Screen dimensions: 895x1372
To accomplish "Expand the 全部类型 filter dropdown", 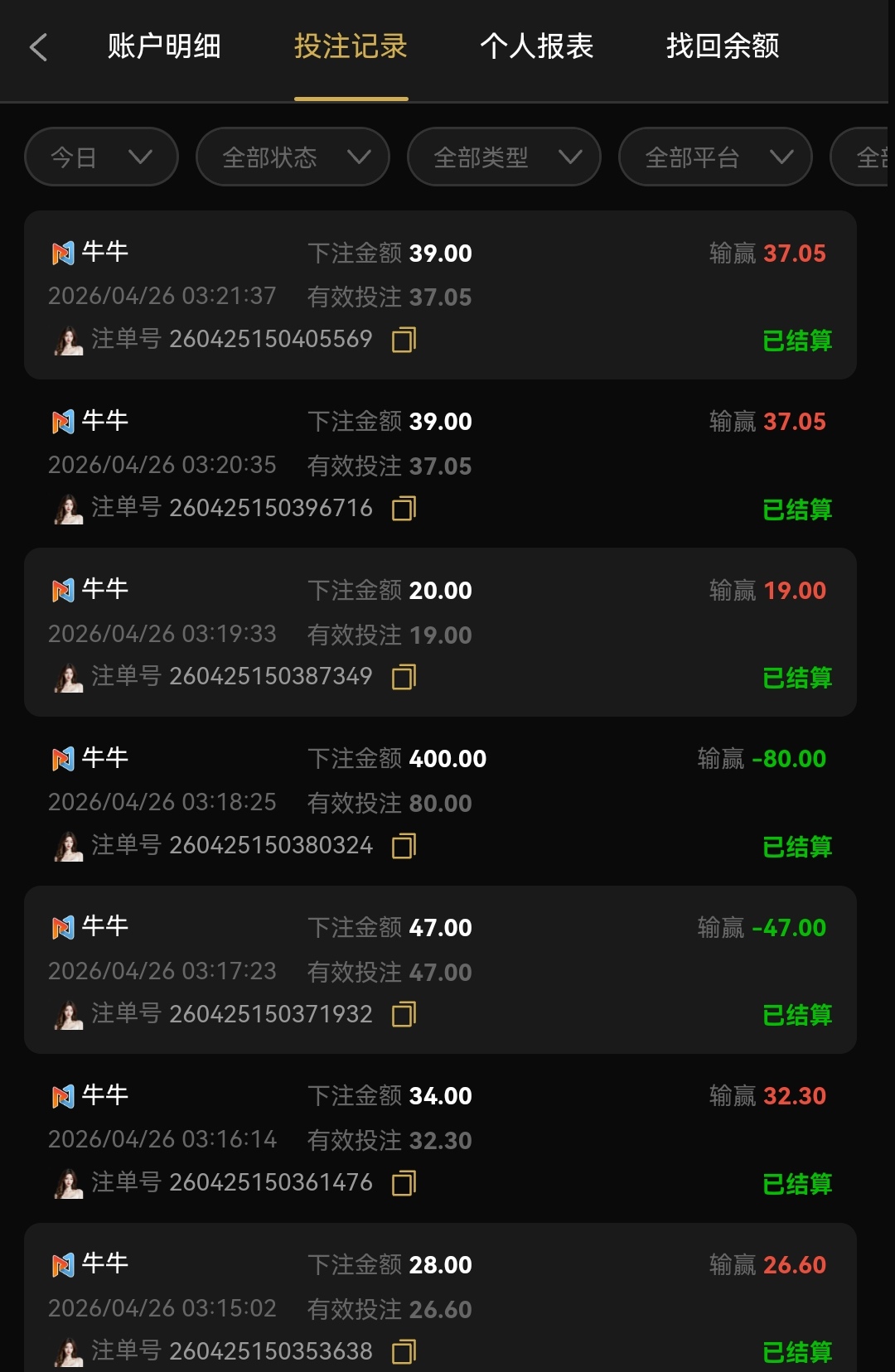I will pyautogui.click(x=504, y=157).
